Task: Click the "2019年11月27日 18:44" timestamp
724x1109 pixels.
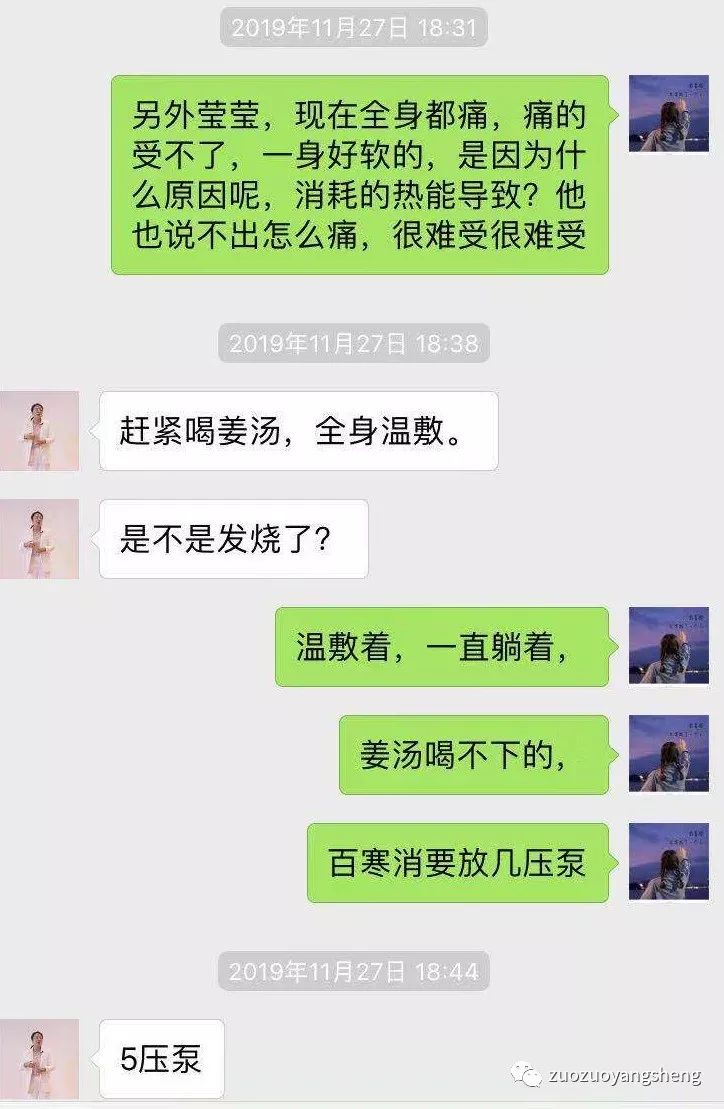Action: point(356,969)
